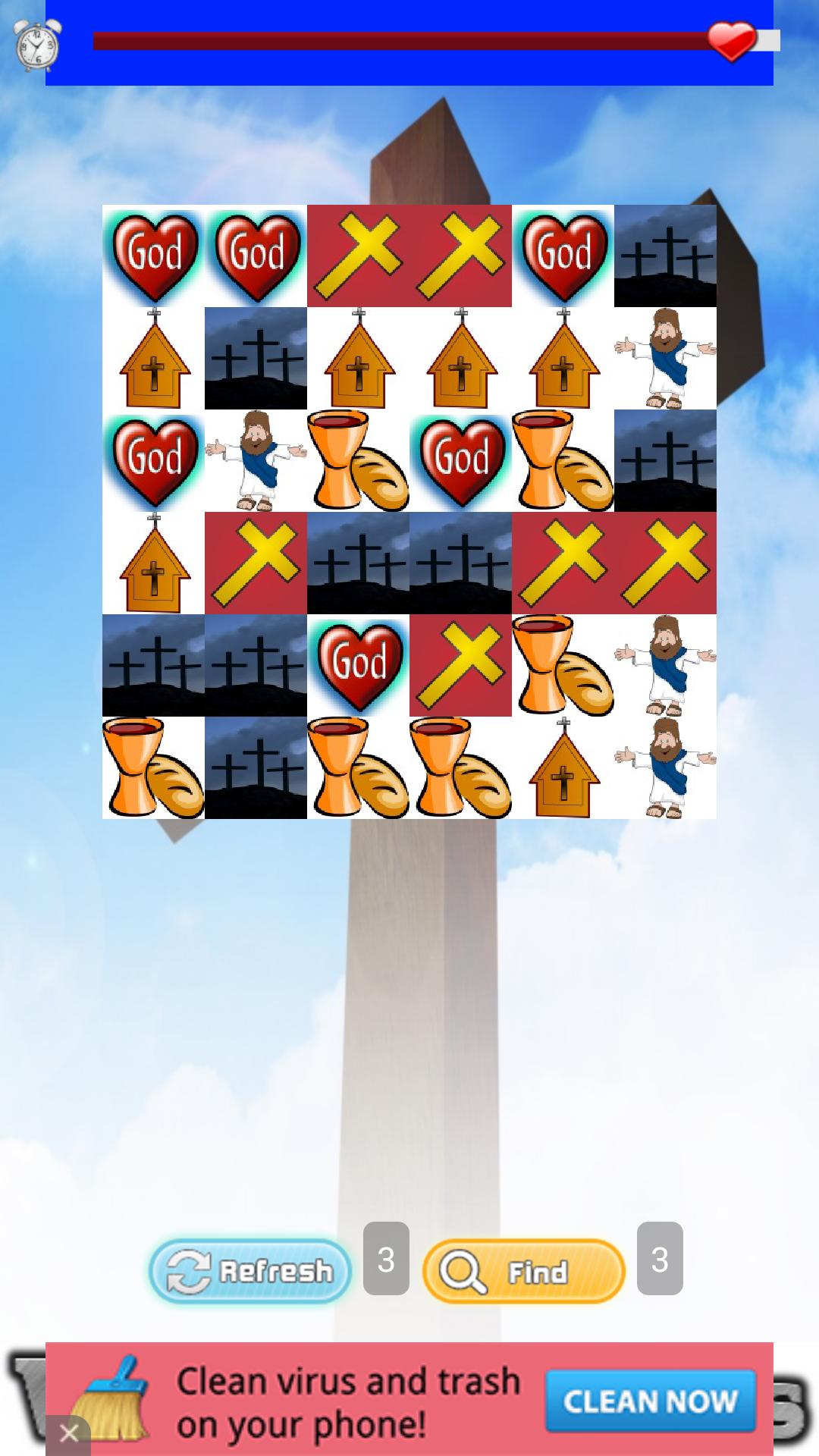Use the Find hint button
This screenshot has width=819, height=1456.
pyautogui.click(x=523, y=1271)
